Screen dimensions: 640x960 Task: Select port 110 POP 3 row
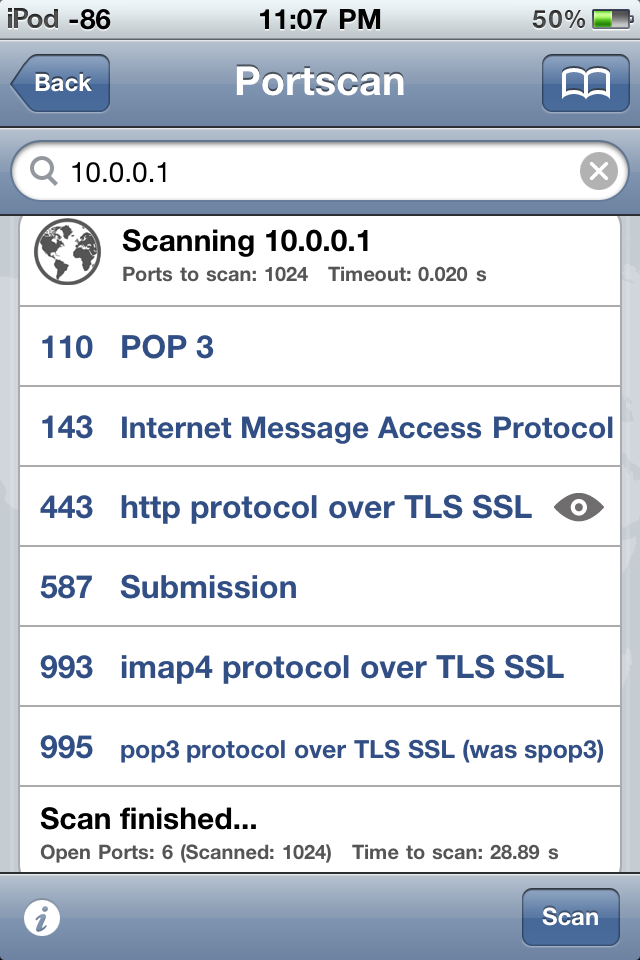pyautogui.click(x=320, y=347)
